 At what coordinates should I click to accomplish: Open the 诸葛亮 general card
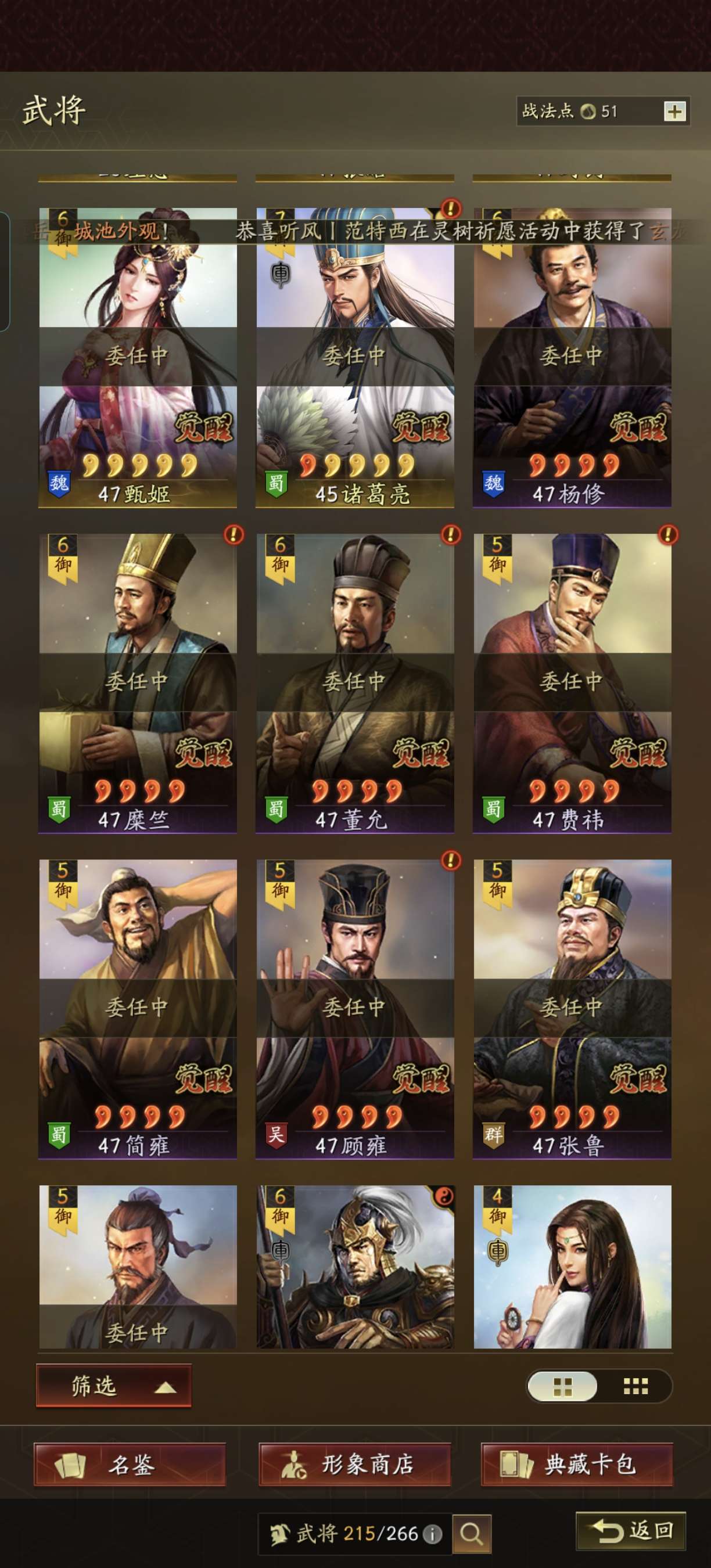point(355,358)
